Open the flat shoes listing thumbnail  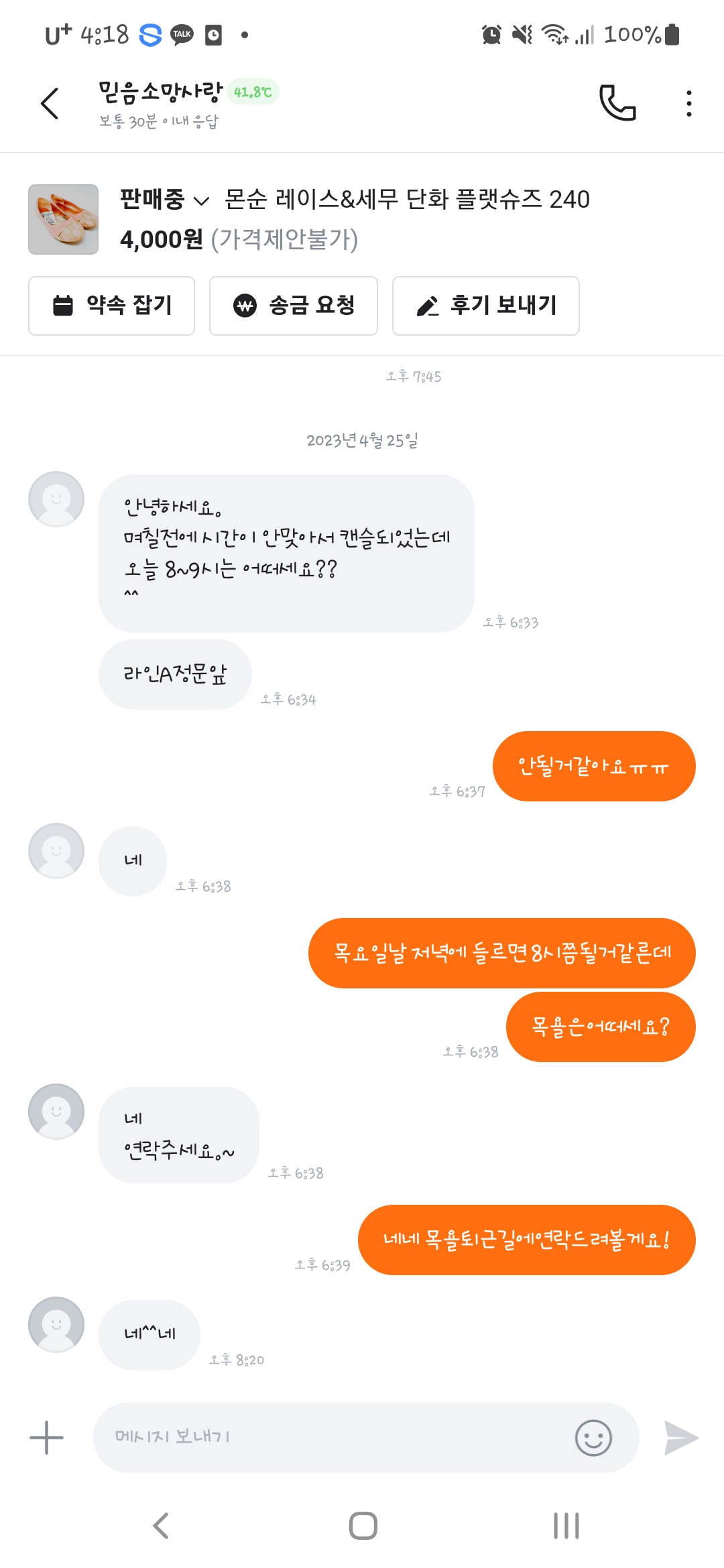click(x=64, y=219)
